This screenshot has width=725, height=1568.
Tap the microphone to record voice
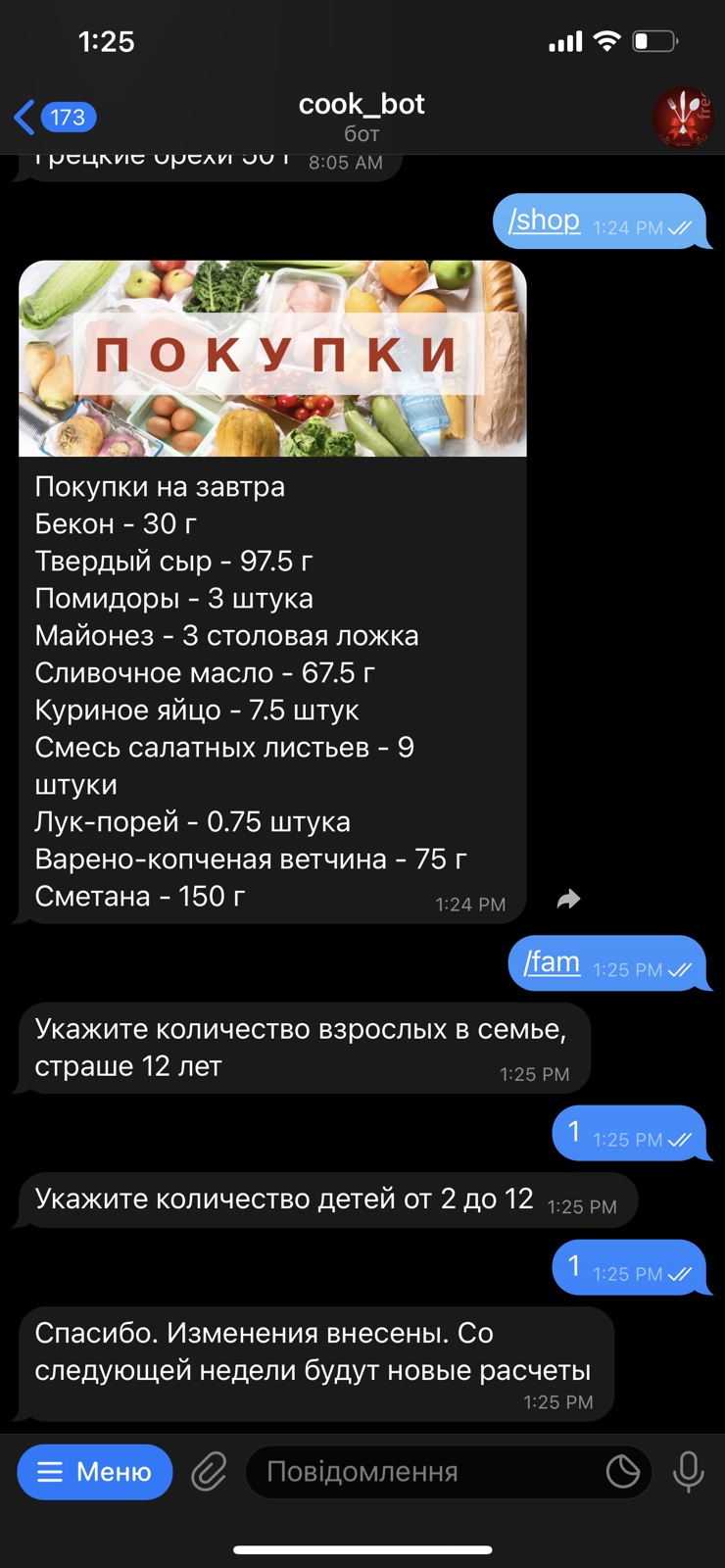tap(689, 1472)
